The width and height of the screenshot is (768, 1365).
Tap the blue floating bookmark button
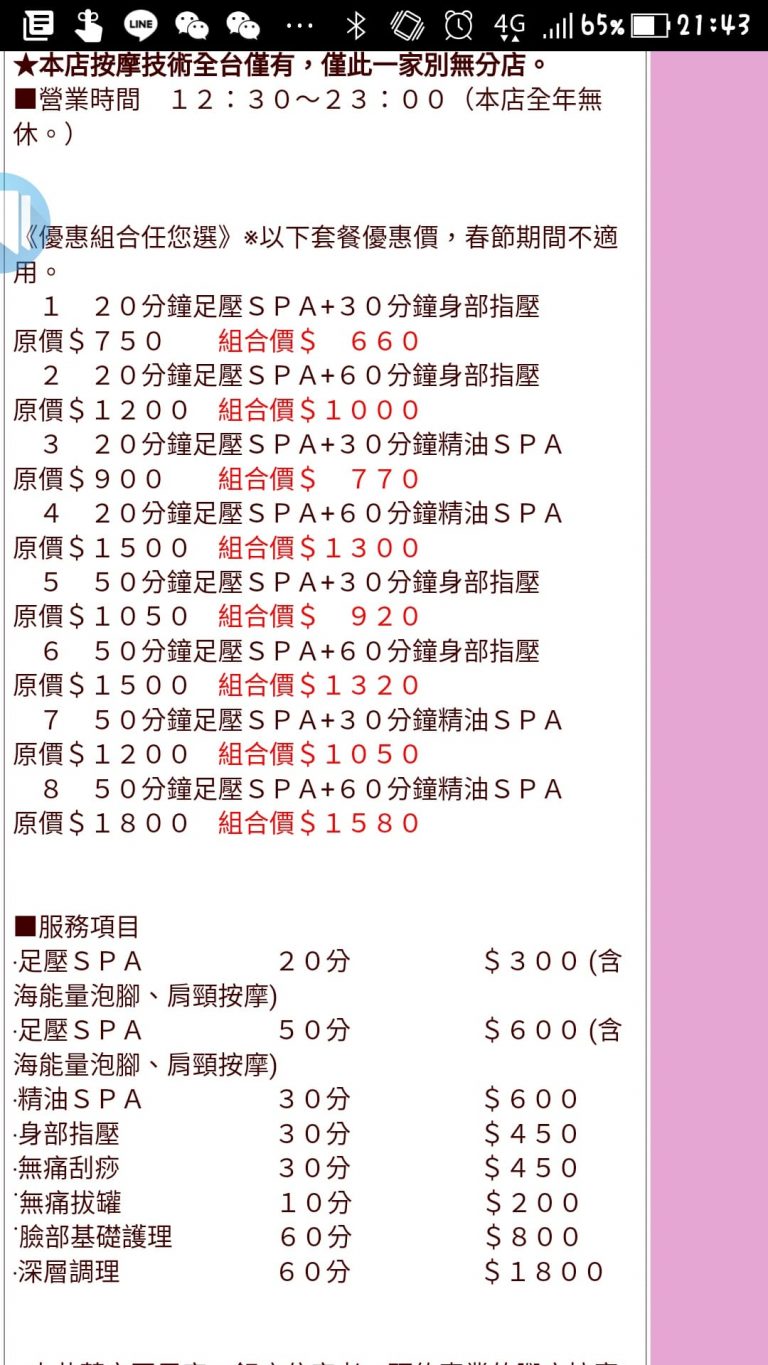click(22, 221)
